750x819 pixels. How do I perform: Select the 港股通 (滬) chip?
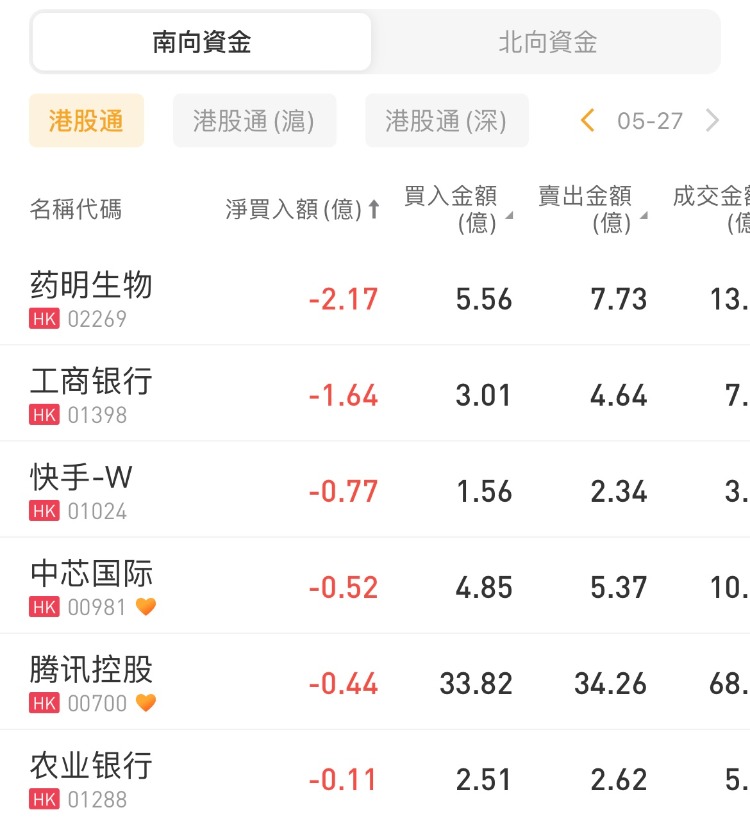pos(254,121)
